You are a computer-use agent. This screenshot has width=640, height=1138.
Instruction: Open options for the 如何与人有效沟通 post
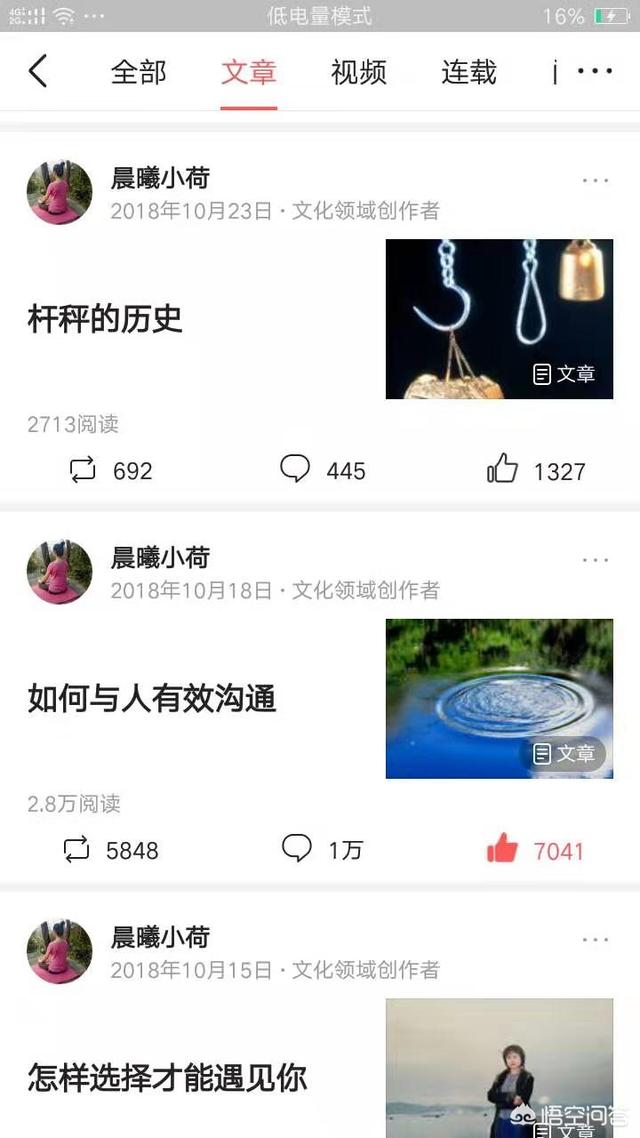(x=595, y=560)
